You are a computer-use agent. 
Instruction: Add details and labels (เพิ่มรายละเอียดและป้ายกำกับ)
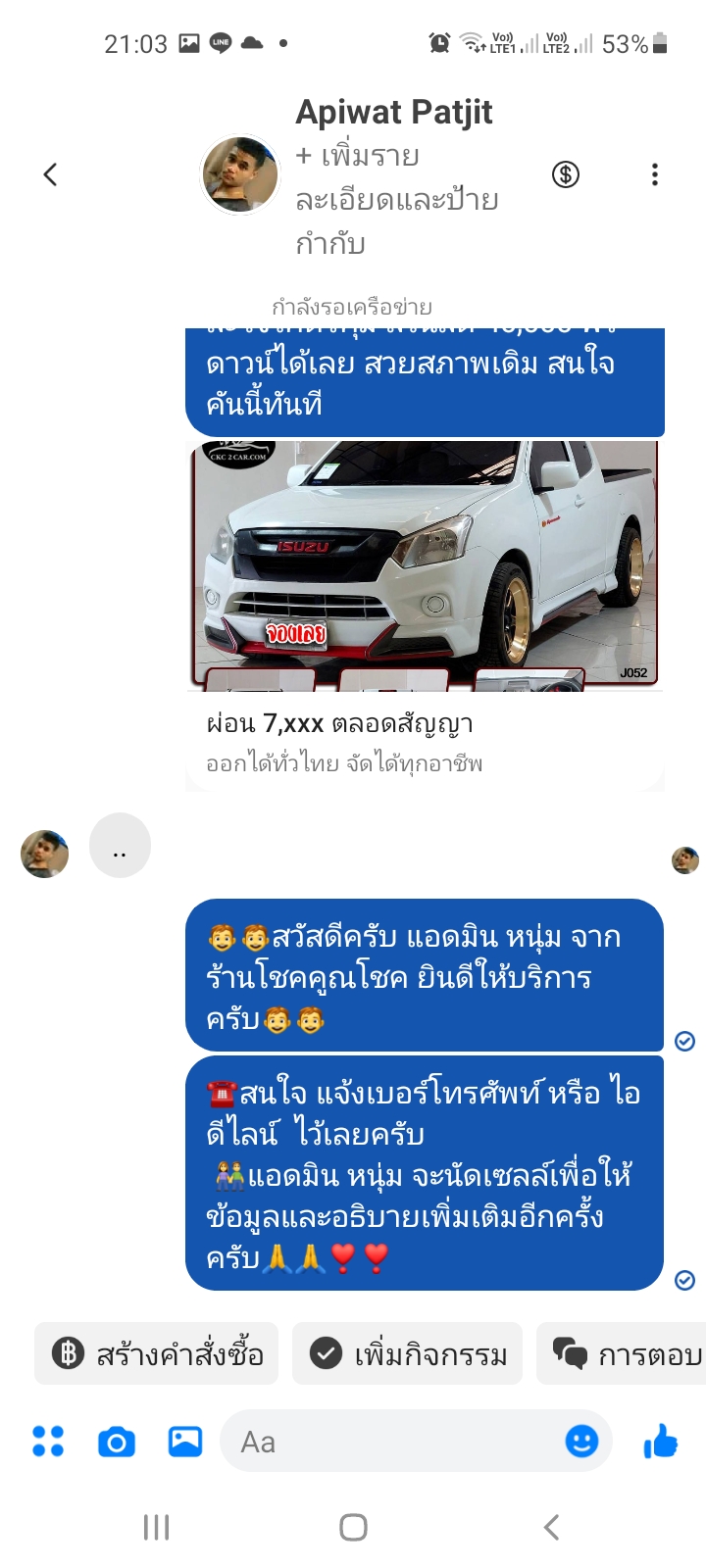(397, 199)
